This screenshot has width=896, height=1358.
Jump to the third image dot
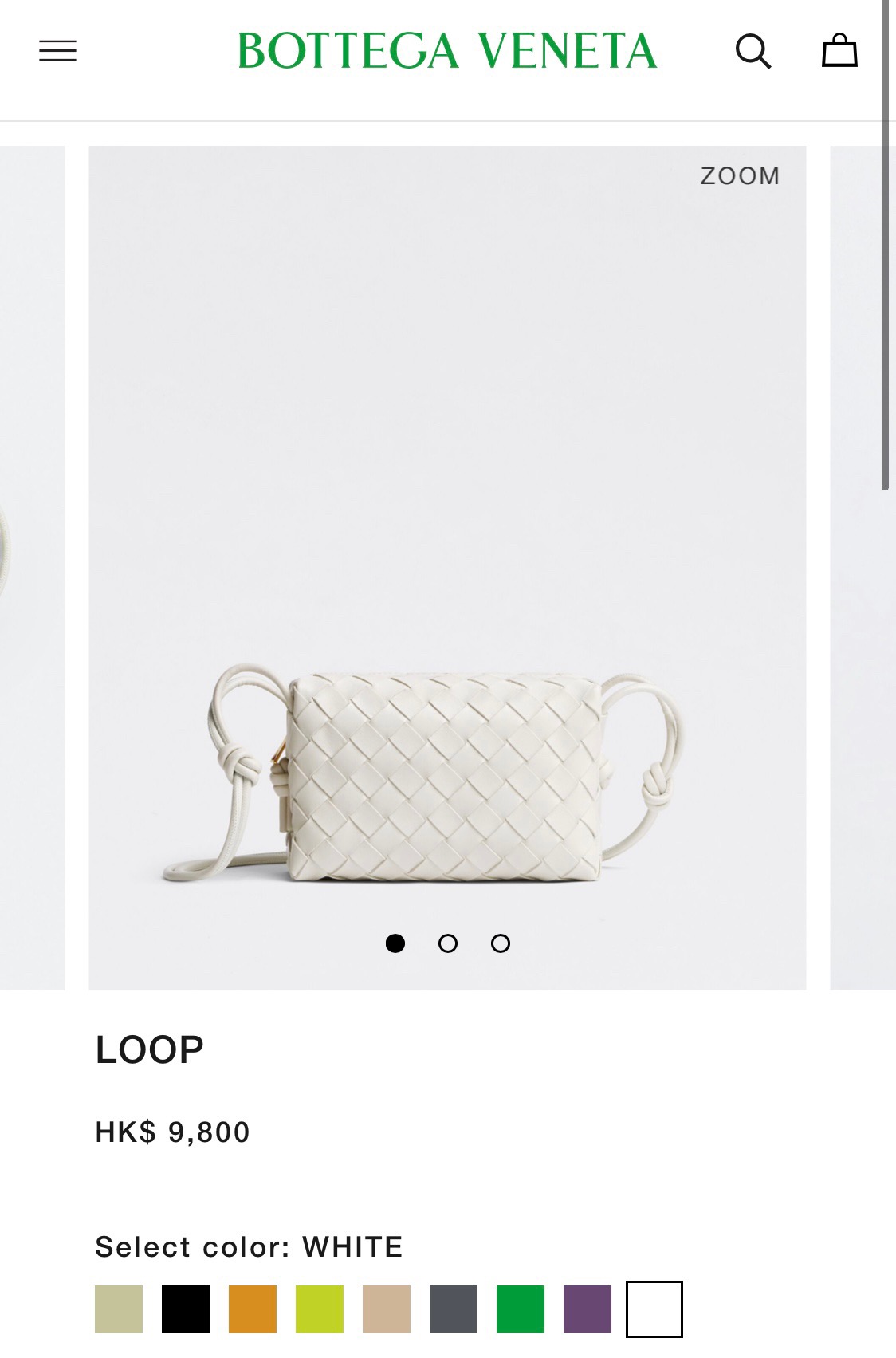tap(501, 943)
